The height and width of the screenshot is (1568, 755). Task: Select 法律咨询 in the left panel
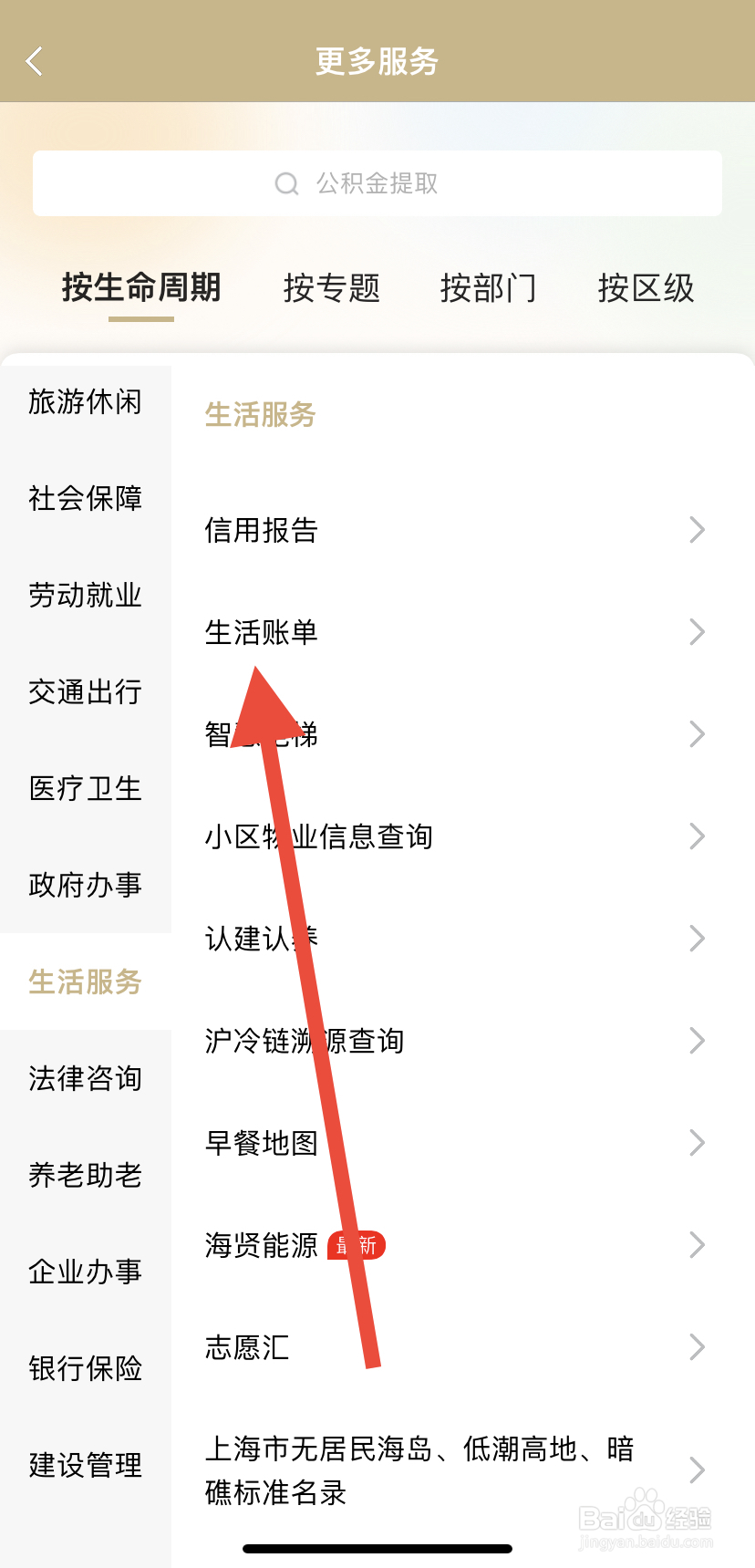click(x=84, y=1079)
